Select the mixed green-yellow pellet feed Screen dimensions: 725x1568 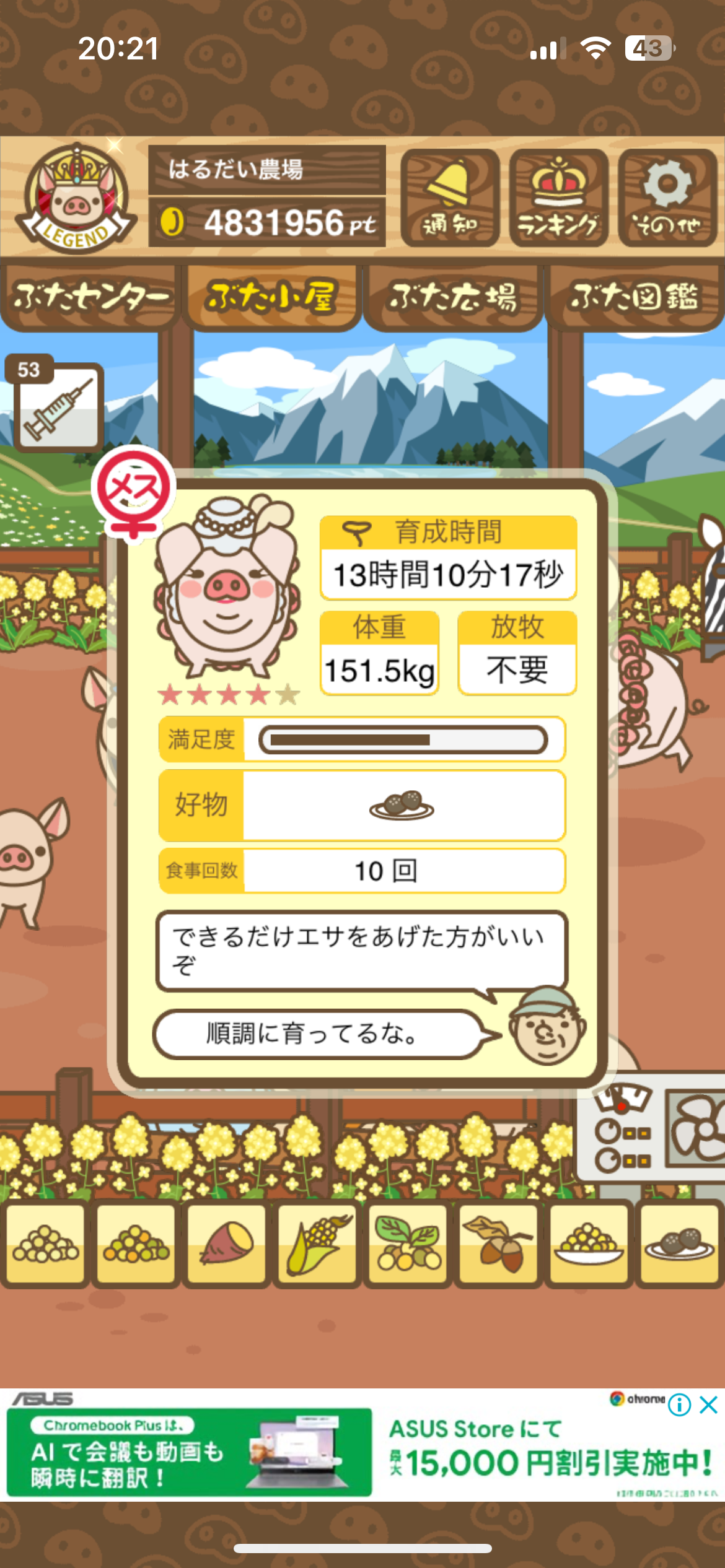(136, 1244)
